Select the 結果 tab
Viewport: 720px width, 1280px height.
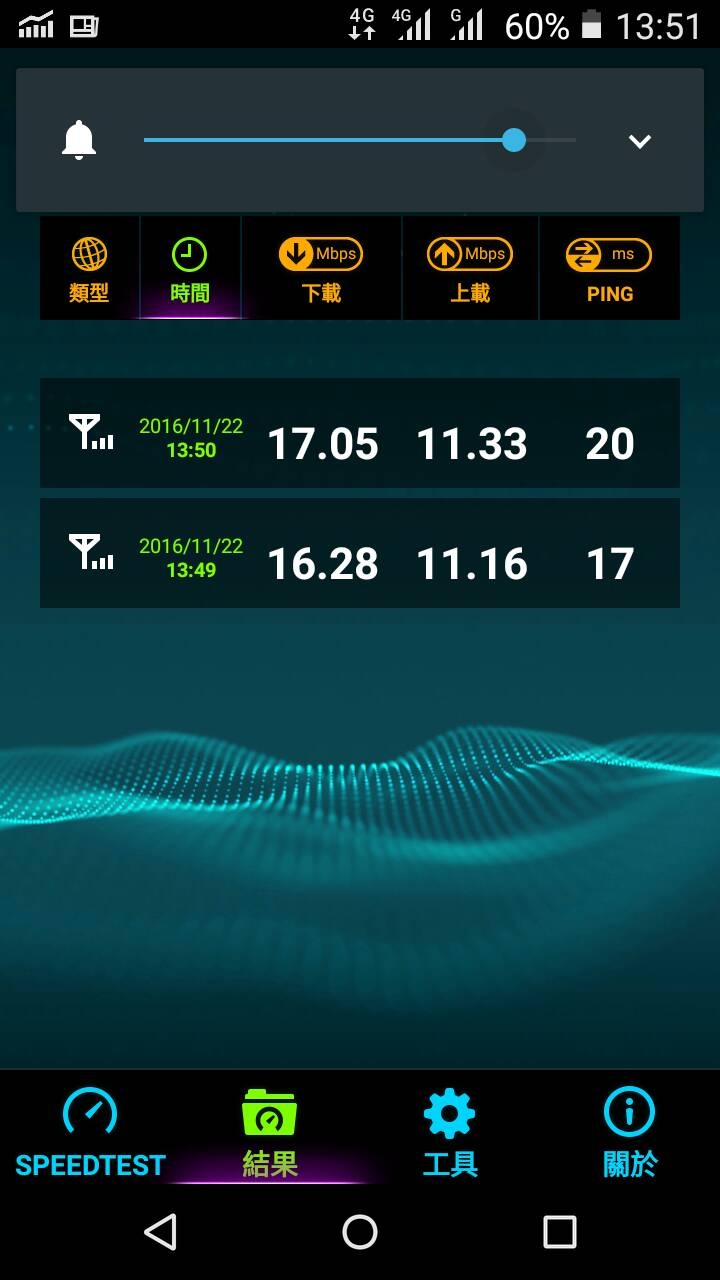pos(270,1130)
